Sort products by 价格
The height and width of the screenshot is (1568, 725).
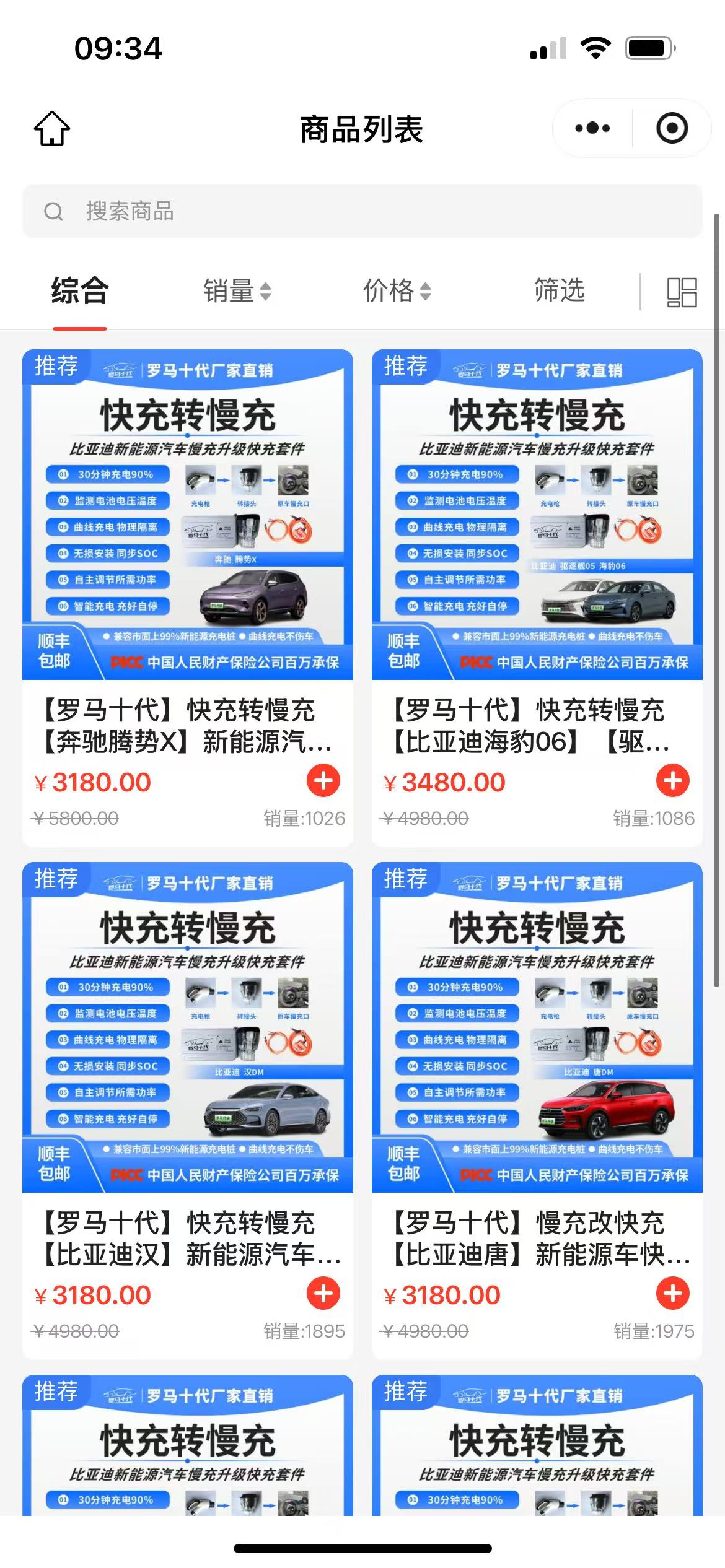coord(397,291)
